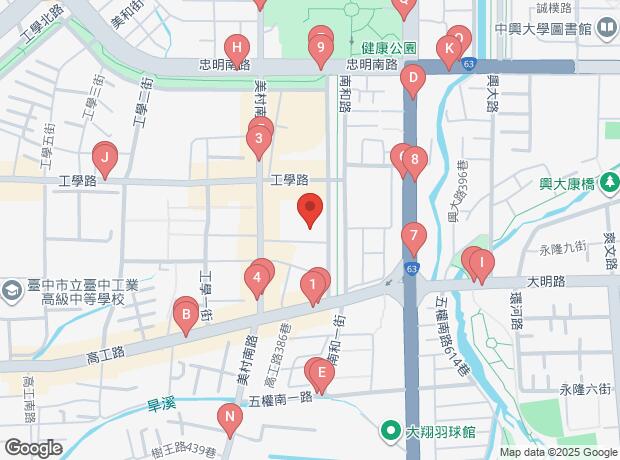Tap the unlabeled red pin at center
This screenshot has height=460, width=620.
[311, 210]
